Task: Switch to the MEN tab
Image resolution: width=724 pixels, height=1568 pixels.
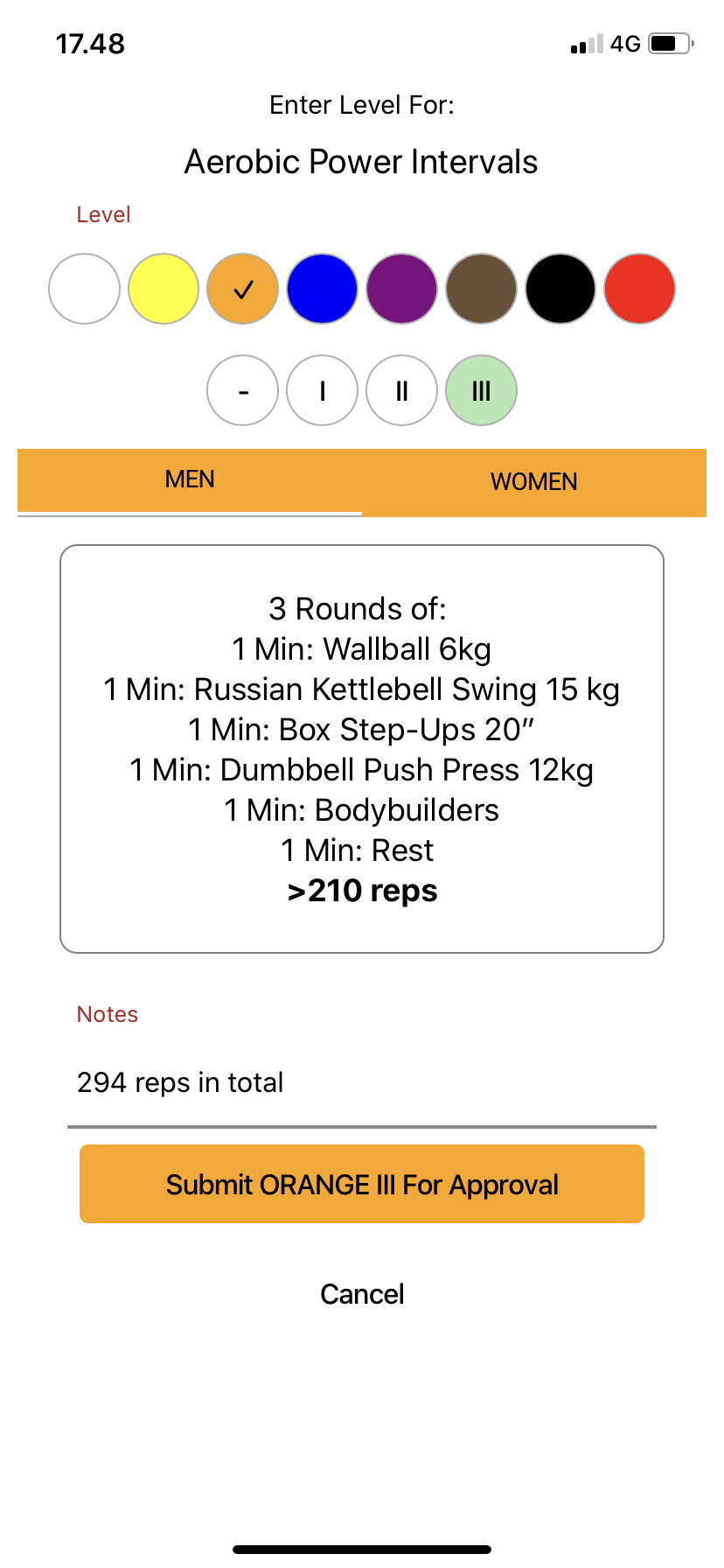Action: (x=190, y=480)
